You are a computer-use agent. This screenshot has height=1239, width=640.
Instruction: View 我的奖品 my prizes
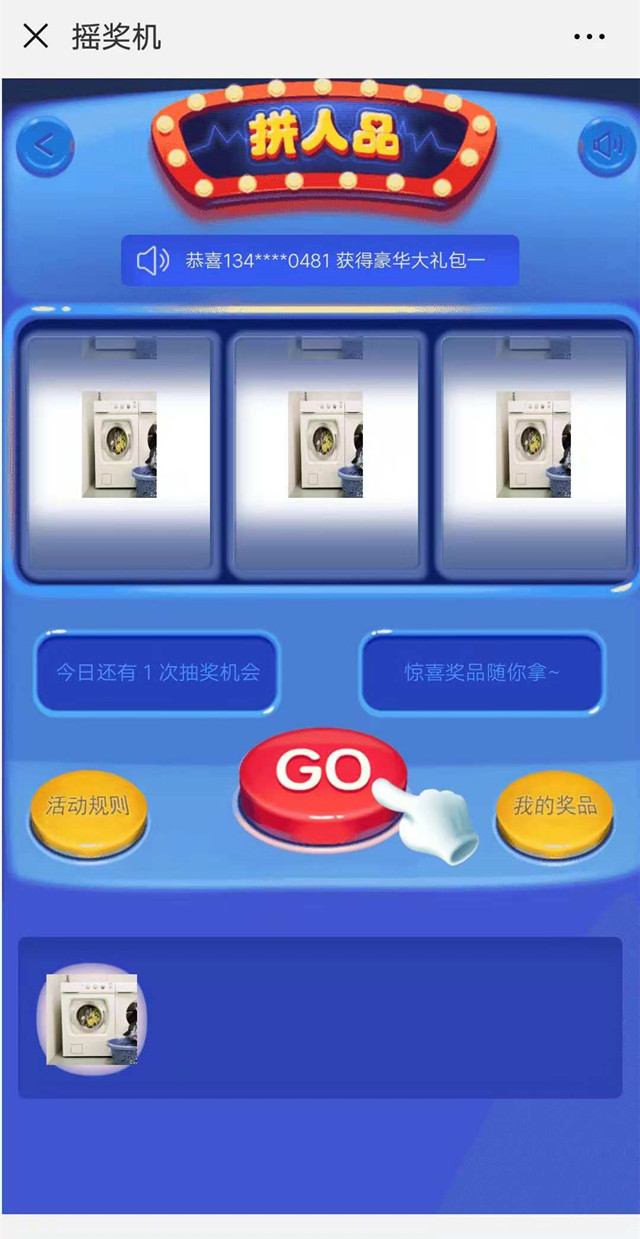coord(554,808)
